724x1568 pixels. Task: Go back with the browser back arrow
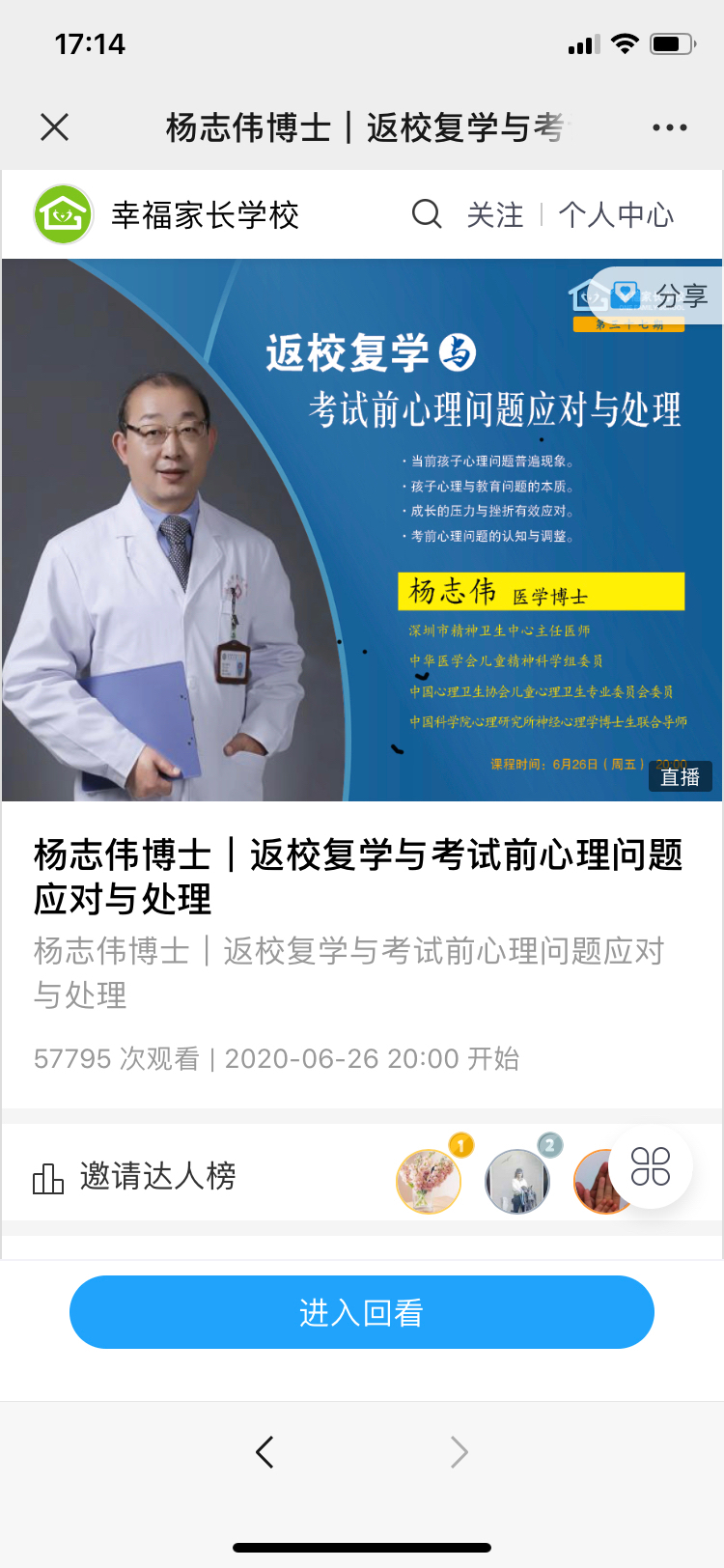pyautogui.click(x=265, y=1452)
